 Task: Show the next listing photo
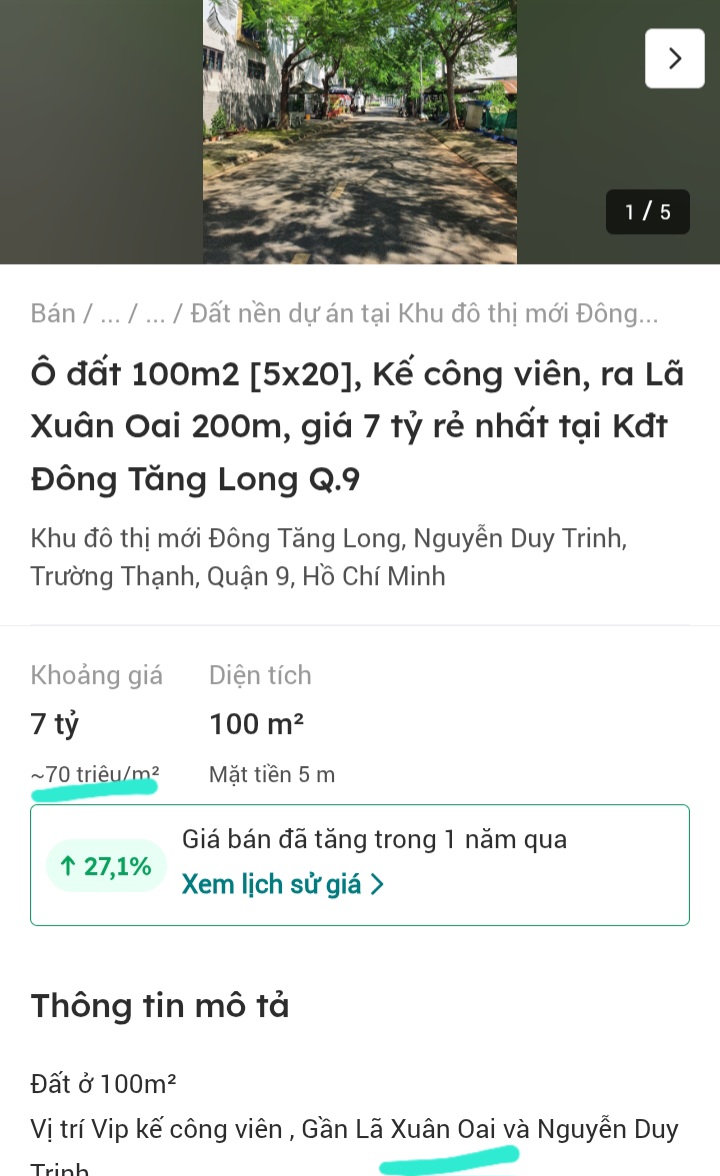(x=675, y=59)
